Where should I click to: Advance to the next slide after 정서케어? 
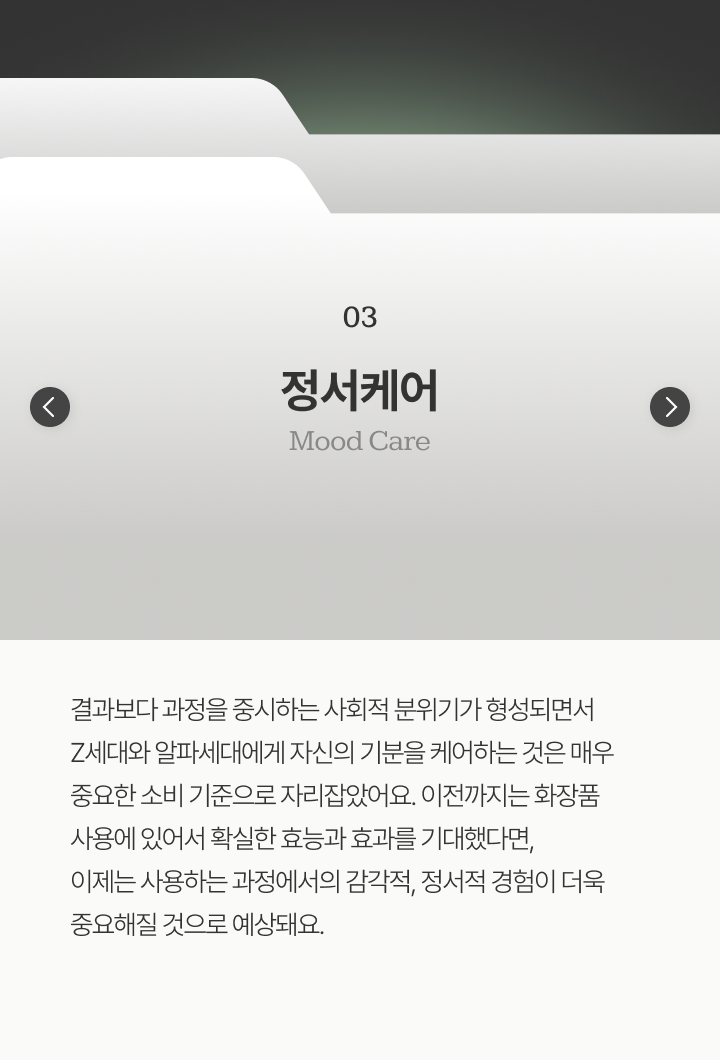(x=670, y=407)
